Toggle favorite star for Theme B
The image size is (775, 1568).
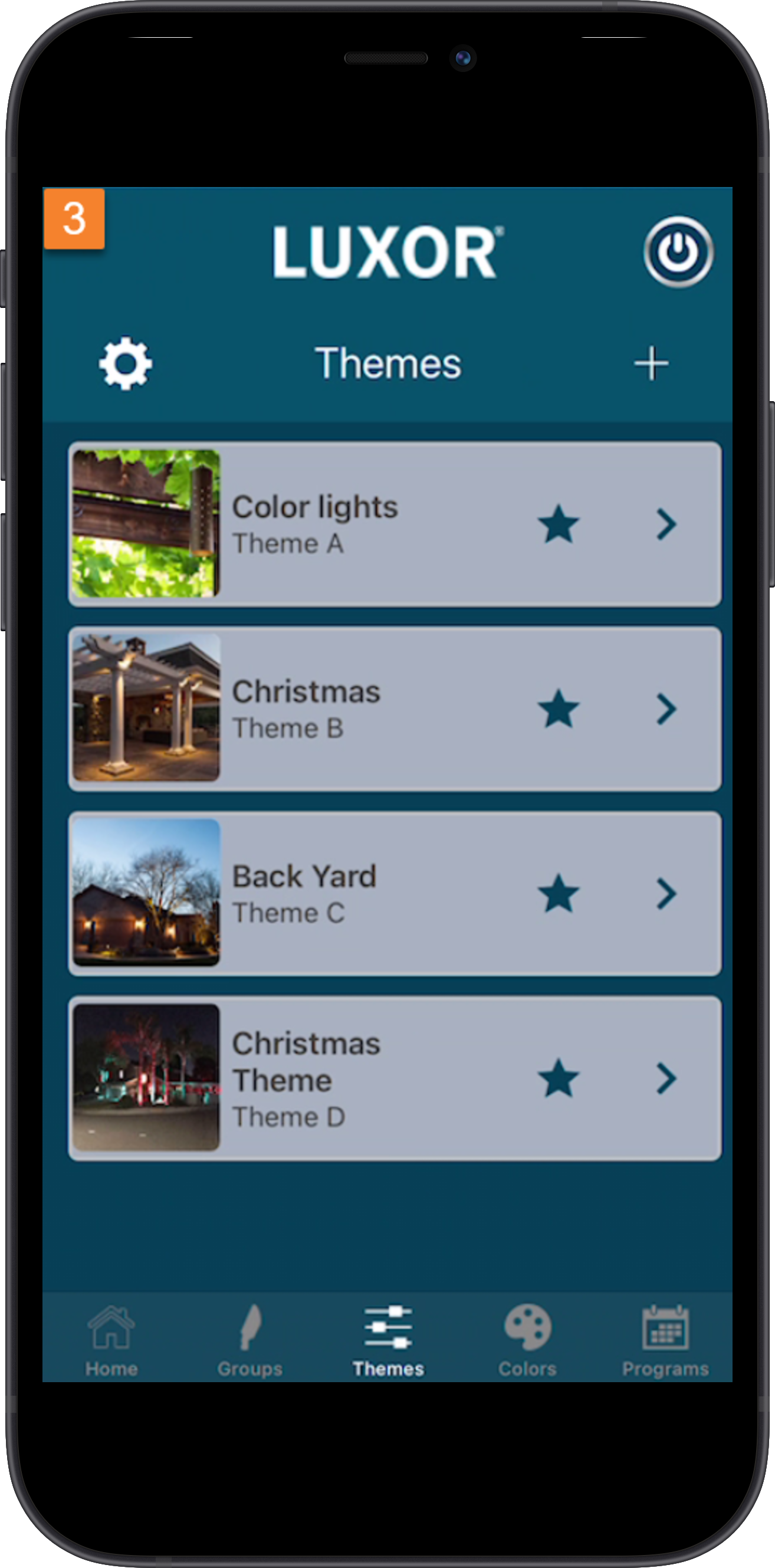[559, 709]
